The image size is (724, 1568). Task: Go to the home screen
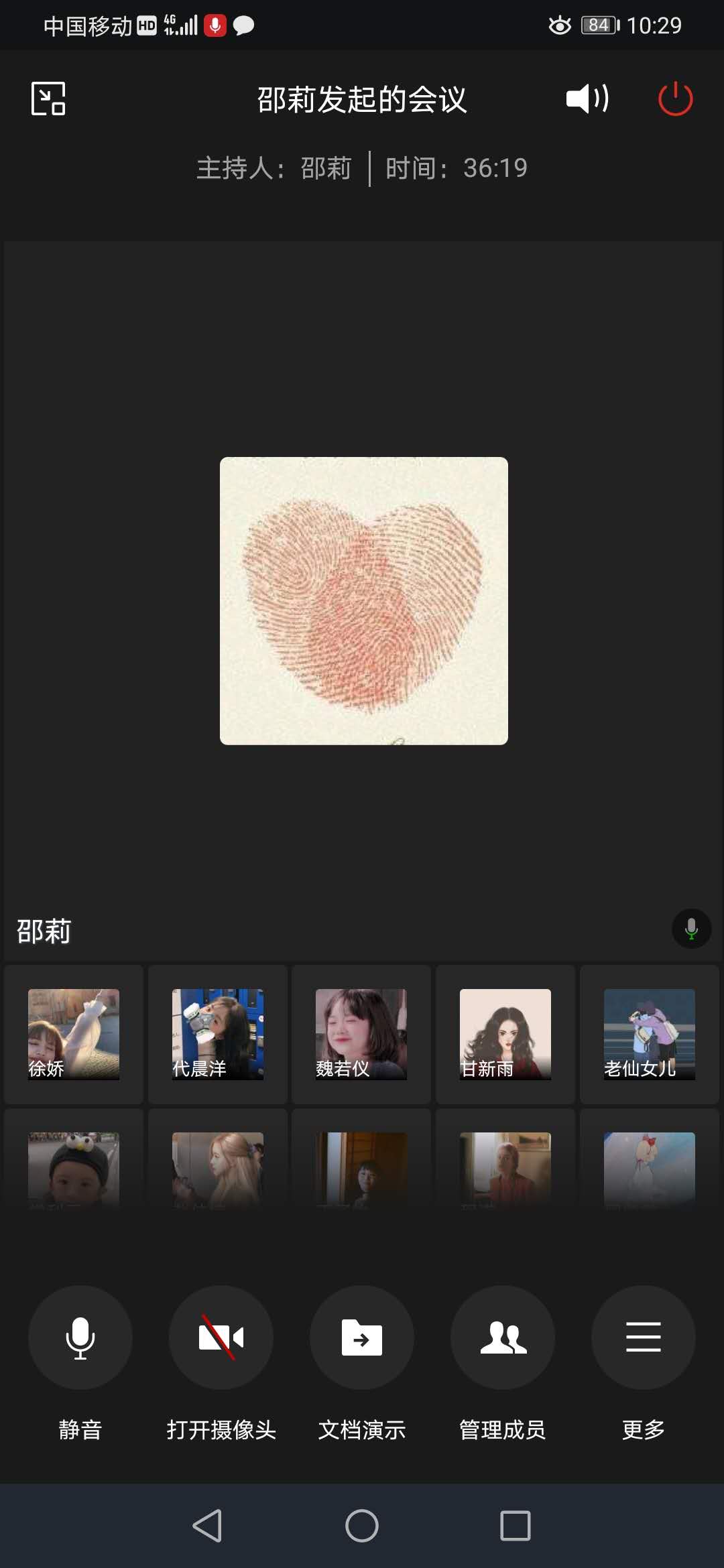362,1526
